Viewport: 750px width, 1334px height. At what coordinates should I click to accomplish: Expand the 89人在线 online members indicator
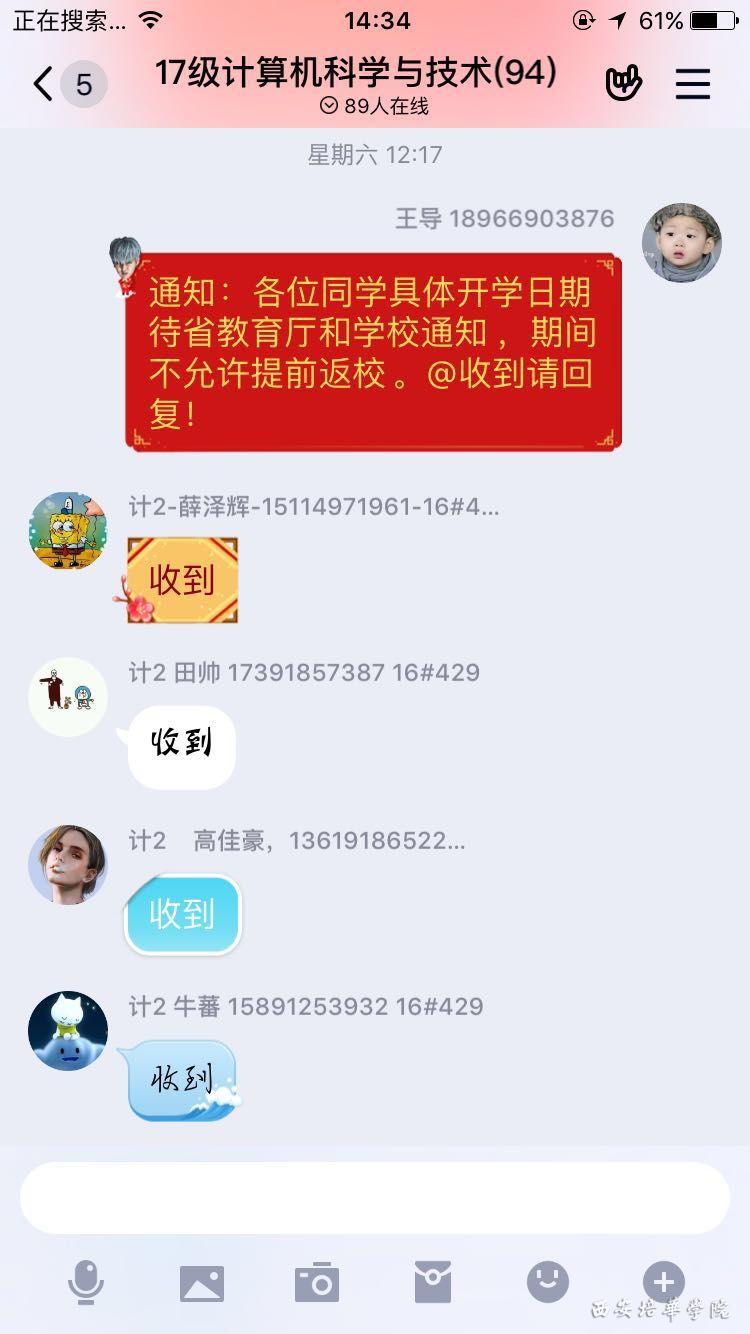pos(374,106)
